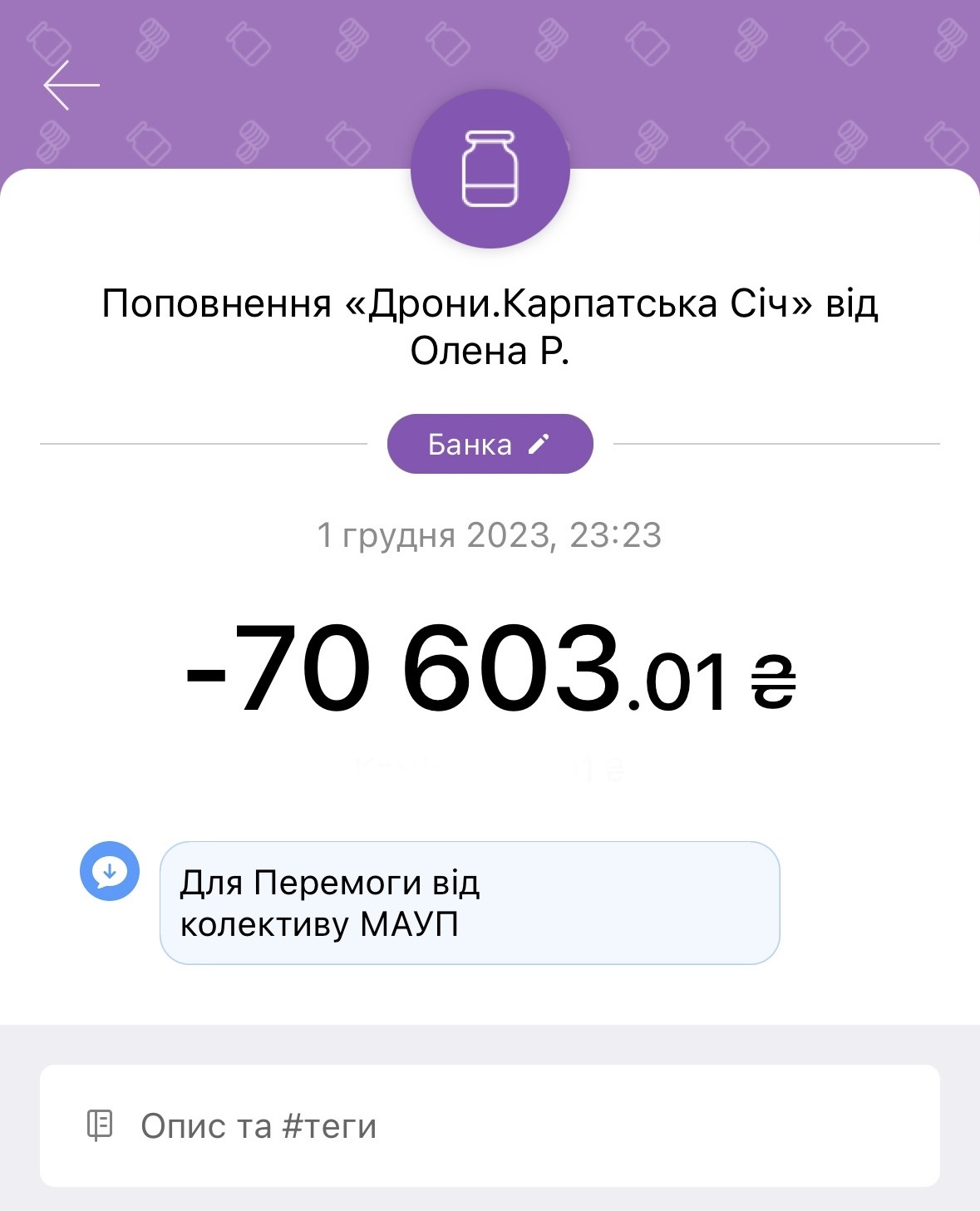Add a note in Опис та #теги

[x=490, y=1125]
